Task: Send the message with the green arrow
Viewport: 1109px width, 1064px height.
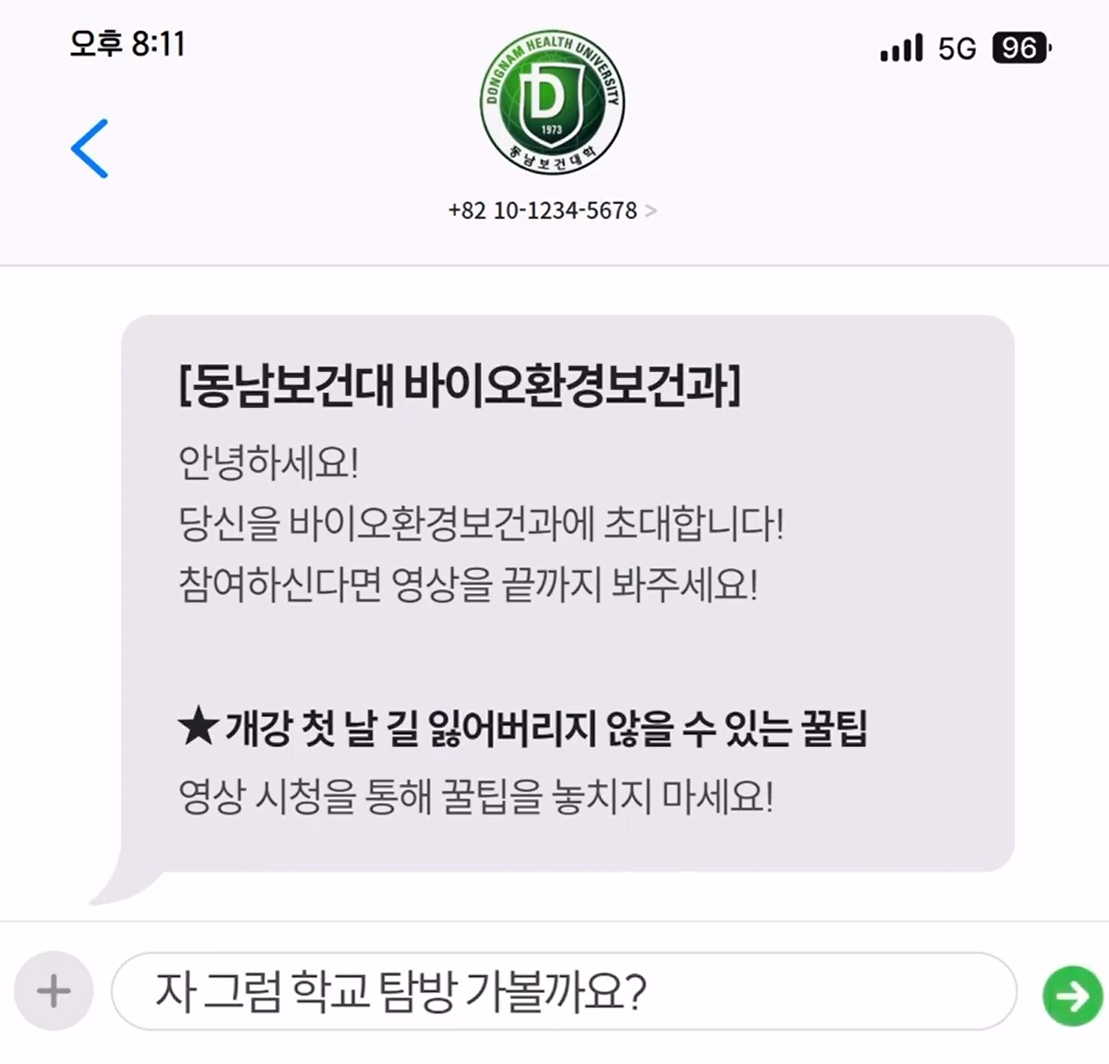Action: click(x=1072, y=995)
